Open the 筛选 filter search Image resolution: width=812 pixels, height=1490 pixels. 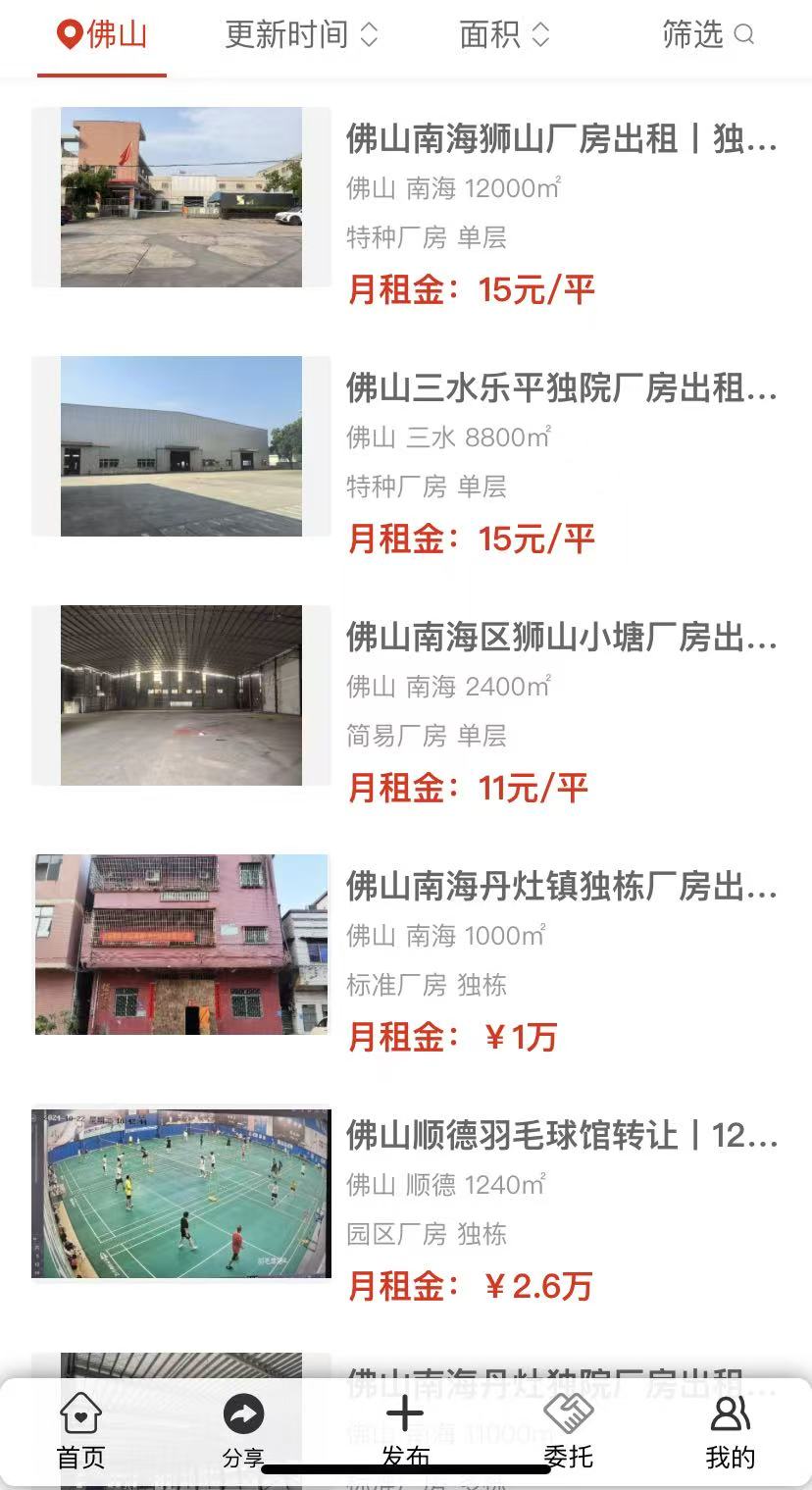tap(708, 36)
